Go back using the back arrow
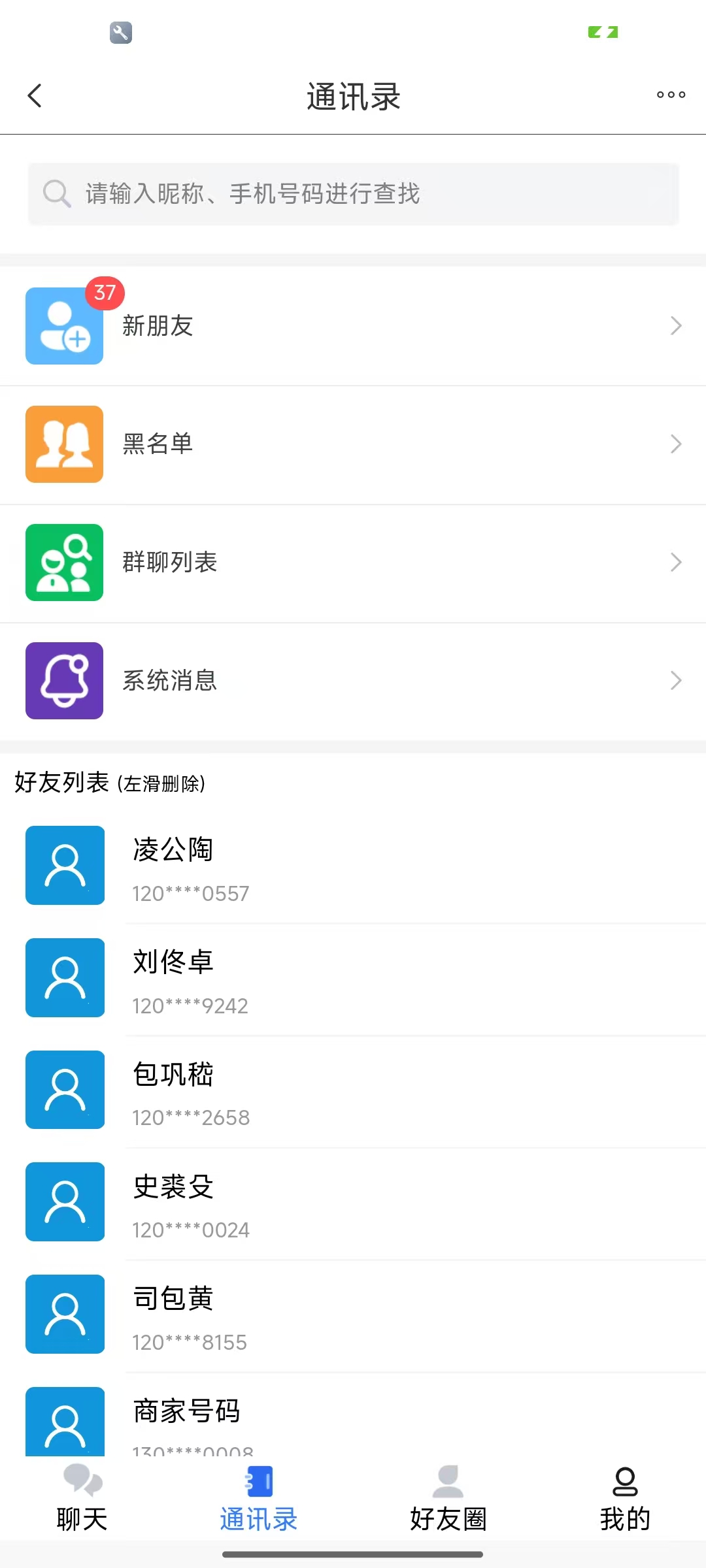The image size is (706, 1568). (35, 95)
